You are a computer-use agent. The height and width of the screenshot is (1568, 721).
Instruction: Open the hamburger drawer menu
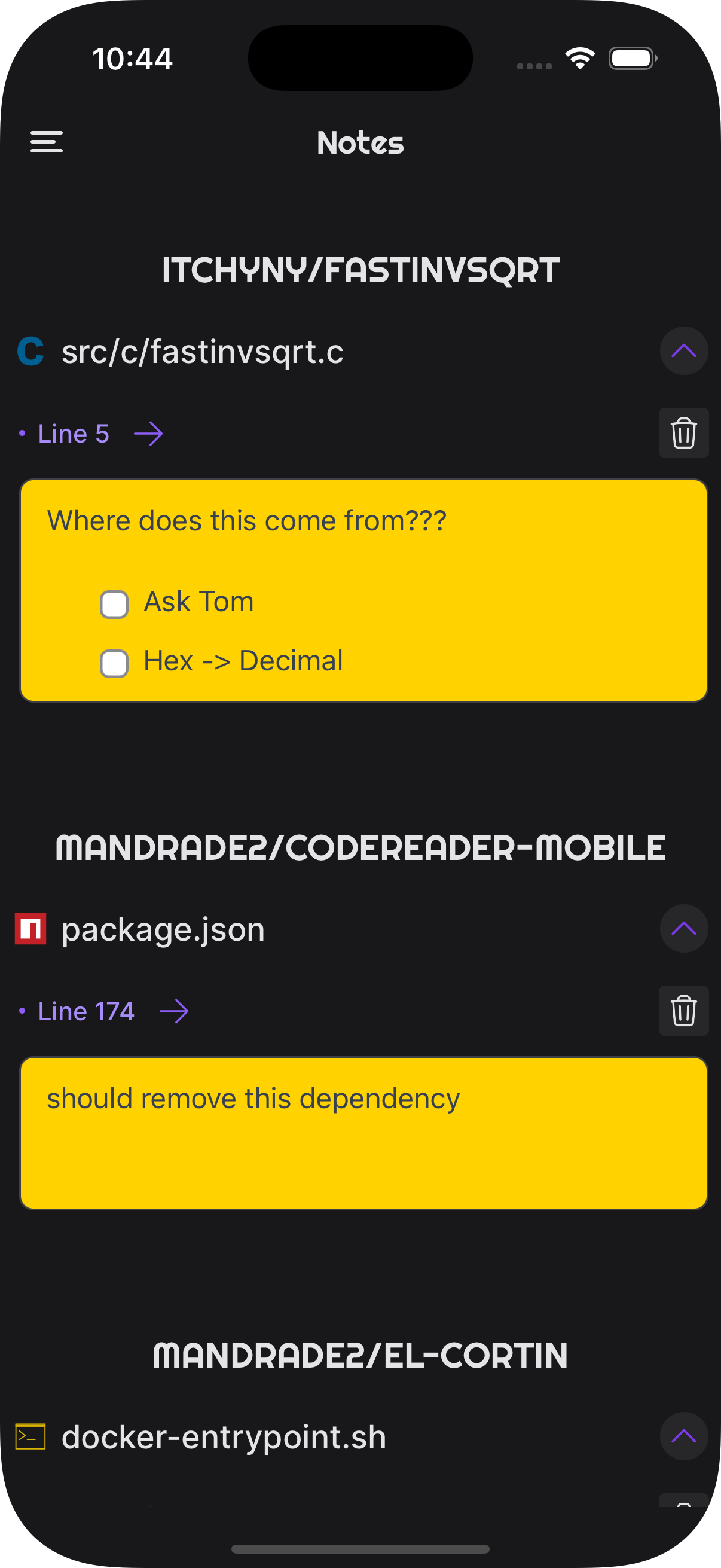(46, 142)
